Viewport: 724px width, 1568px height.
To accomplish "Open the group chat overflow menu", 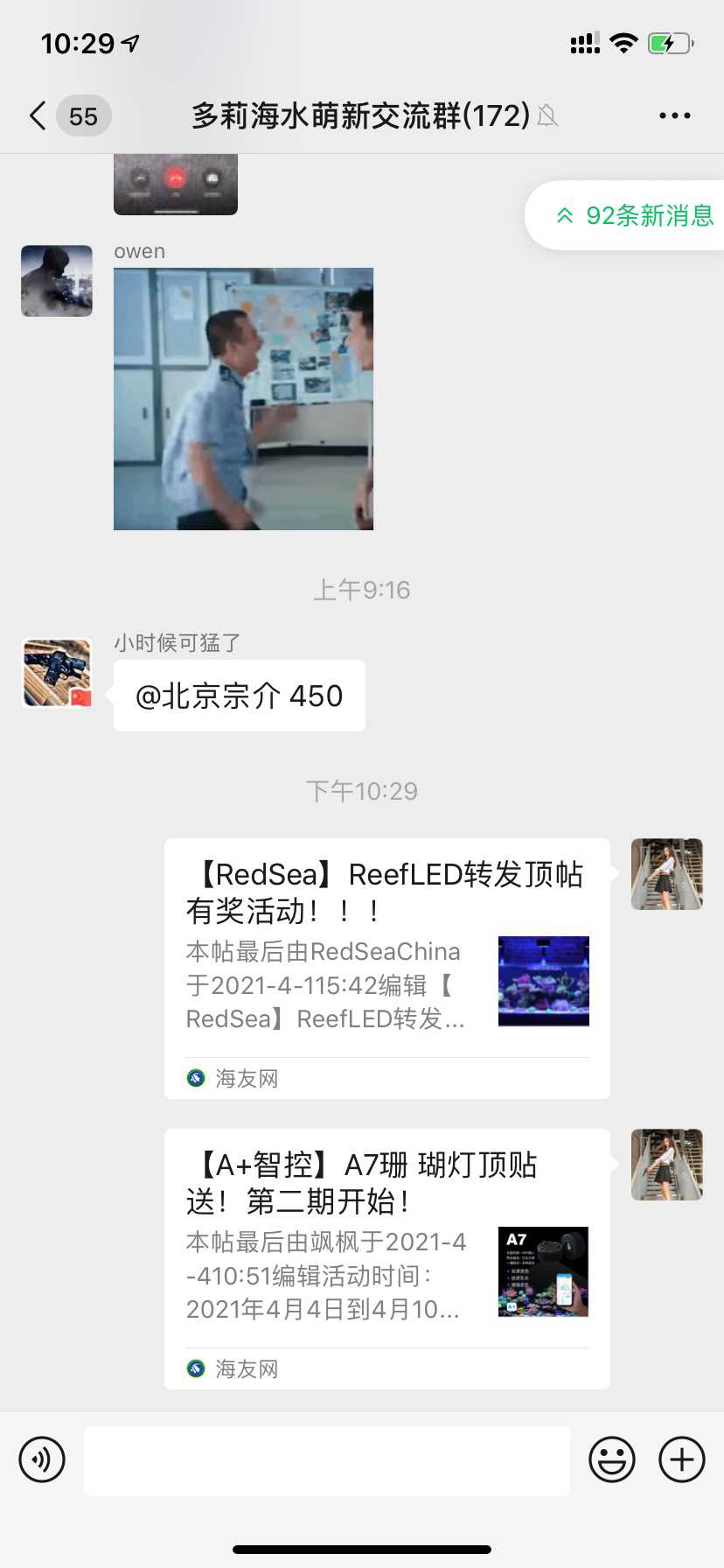I will pyautogui.click(x=674, y=115).
